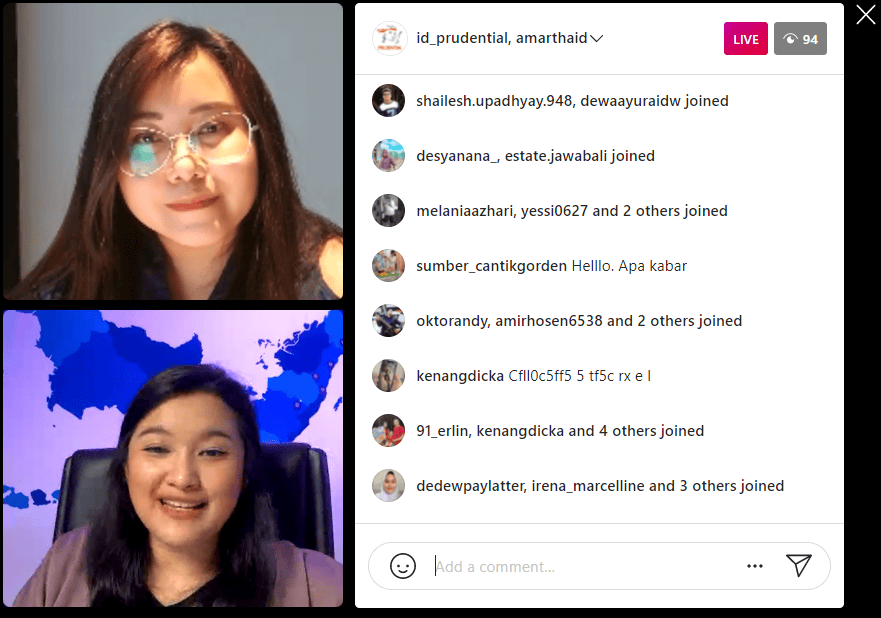Open the id_prudential profile picture
Viewport: 881px width, 618px height.
click(389, 39)
